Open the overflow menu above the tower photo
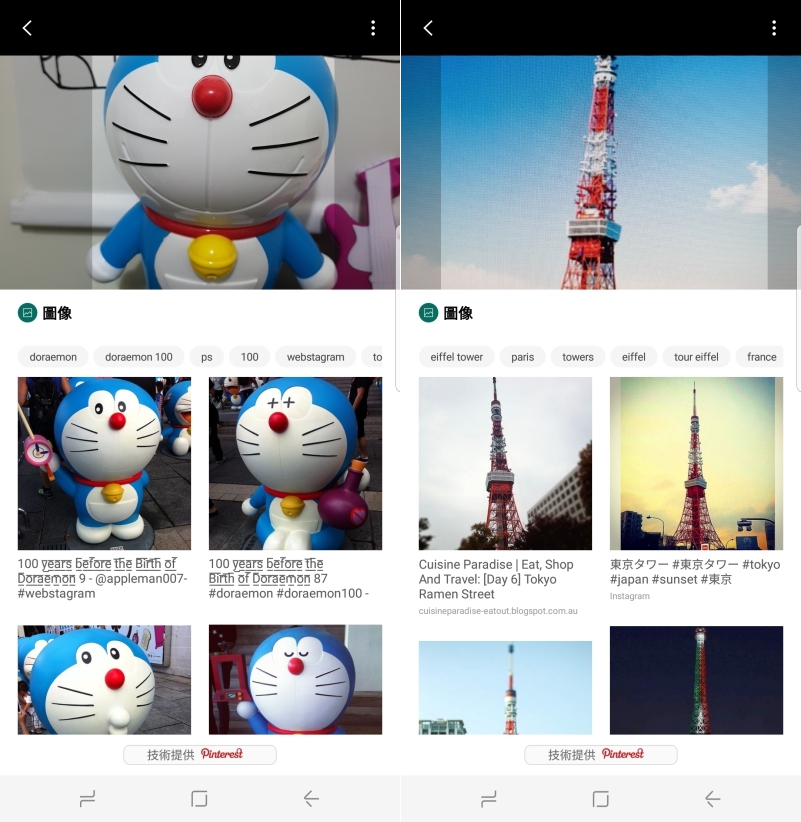Viewport: 801px width, 822px height. 774,28
